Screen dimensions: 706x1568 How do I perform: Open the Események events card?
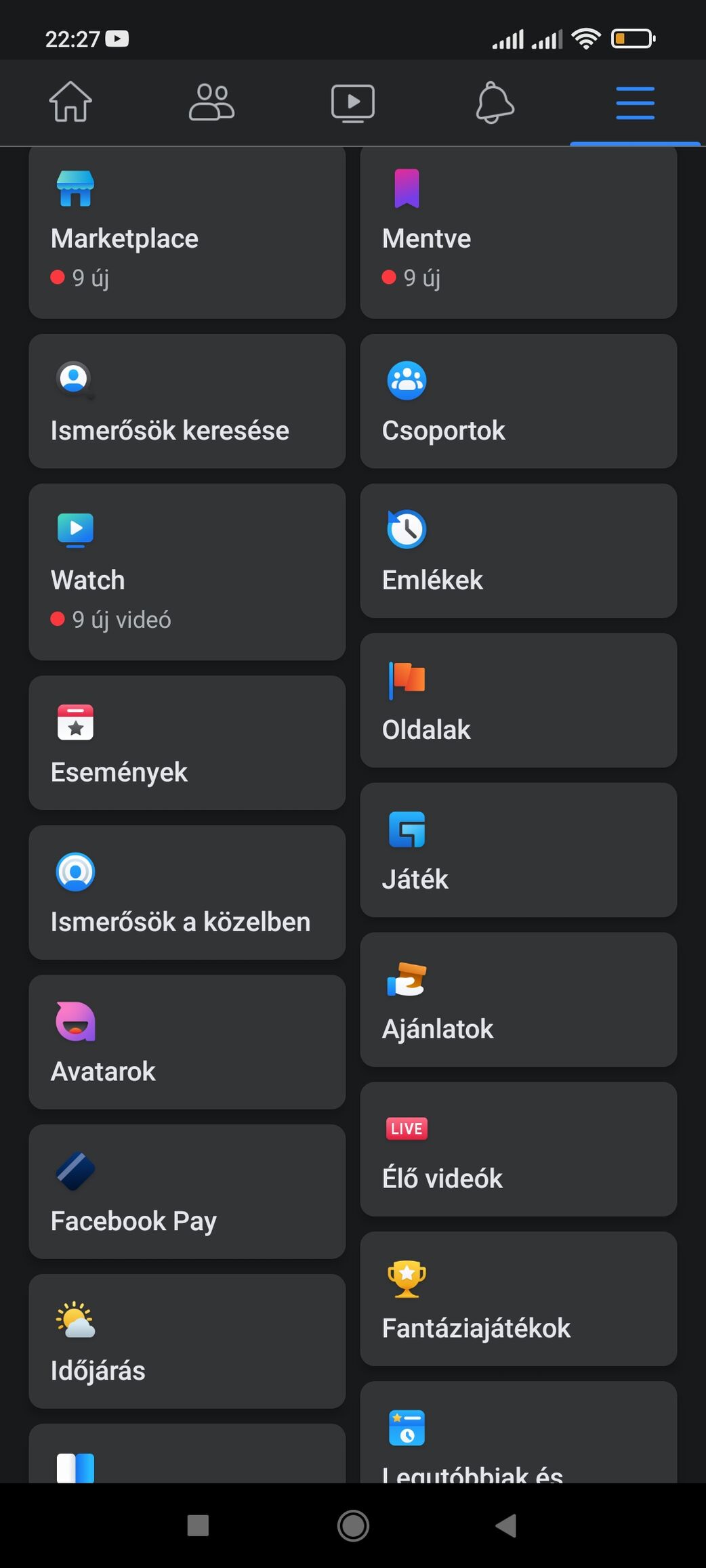pyautogui.click(x=187, y=742)
